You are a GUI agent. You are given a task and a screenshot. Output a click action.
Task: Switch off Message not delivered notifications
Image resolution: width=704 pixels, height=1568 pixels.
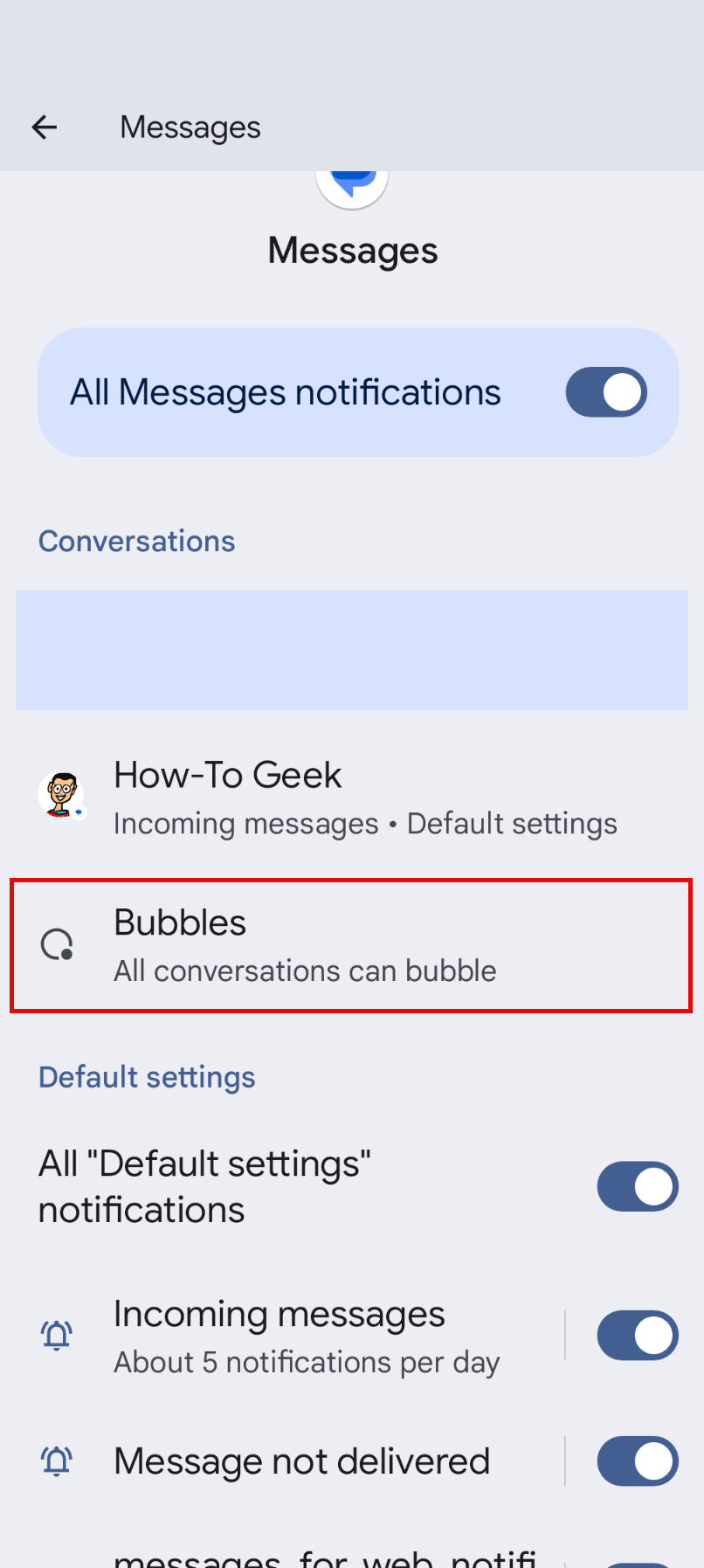(637, 1461)
